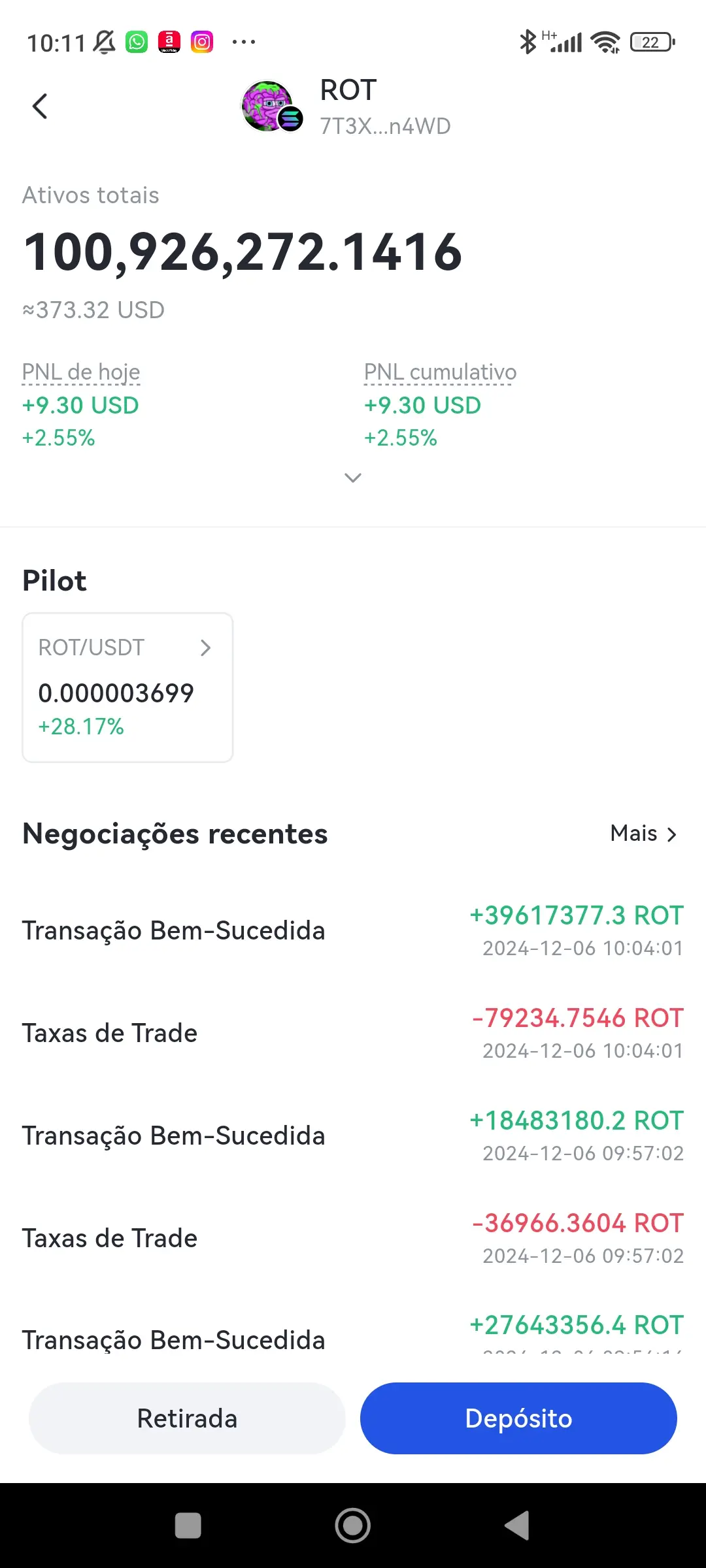Screen dimensions: 706x1568
Task: Open the system recent apps view
Action: tap(188, 1526)
